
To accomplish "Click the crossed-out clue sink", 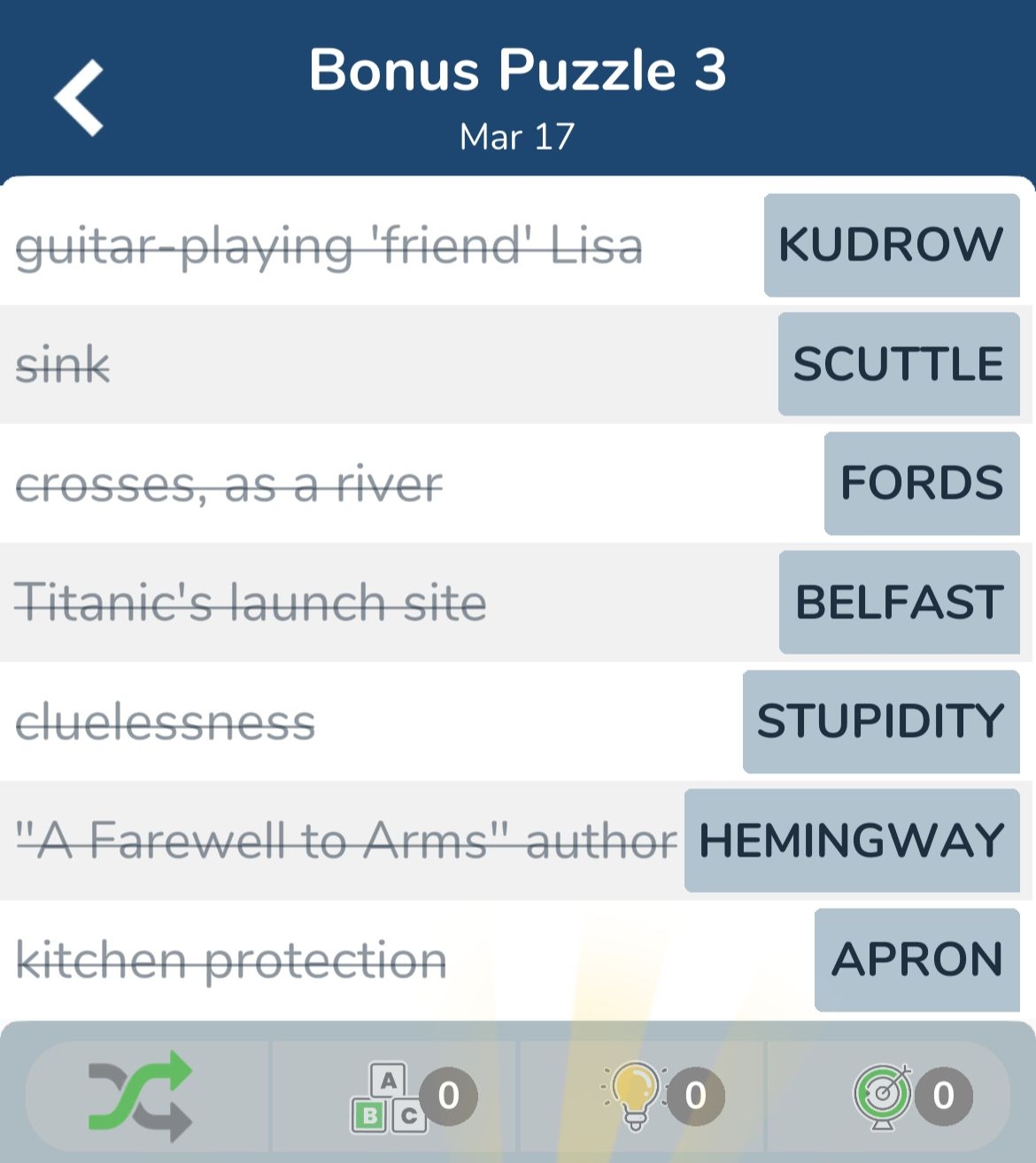I will coord(64,364).
